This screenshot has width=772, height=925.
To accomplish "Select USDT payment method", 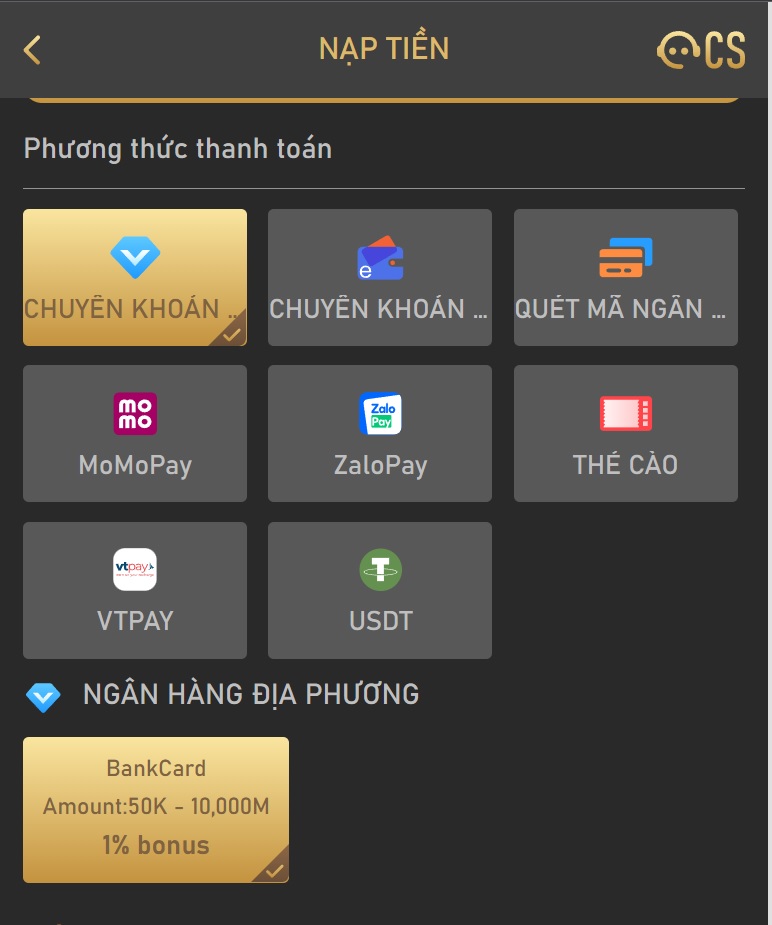I will (380, 590).
